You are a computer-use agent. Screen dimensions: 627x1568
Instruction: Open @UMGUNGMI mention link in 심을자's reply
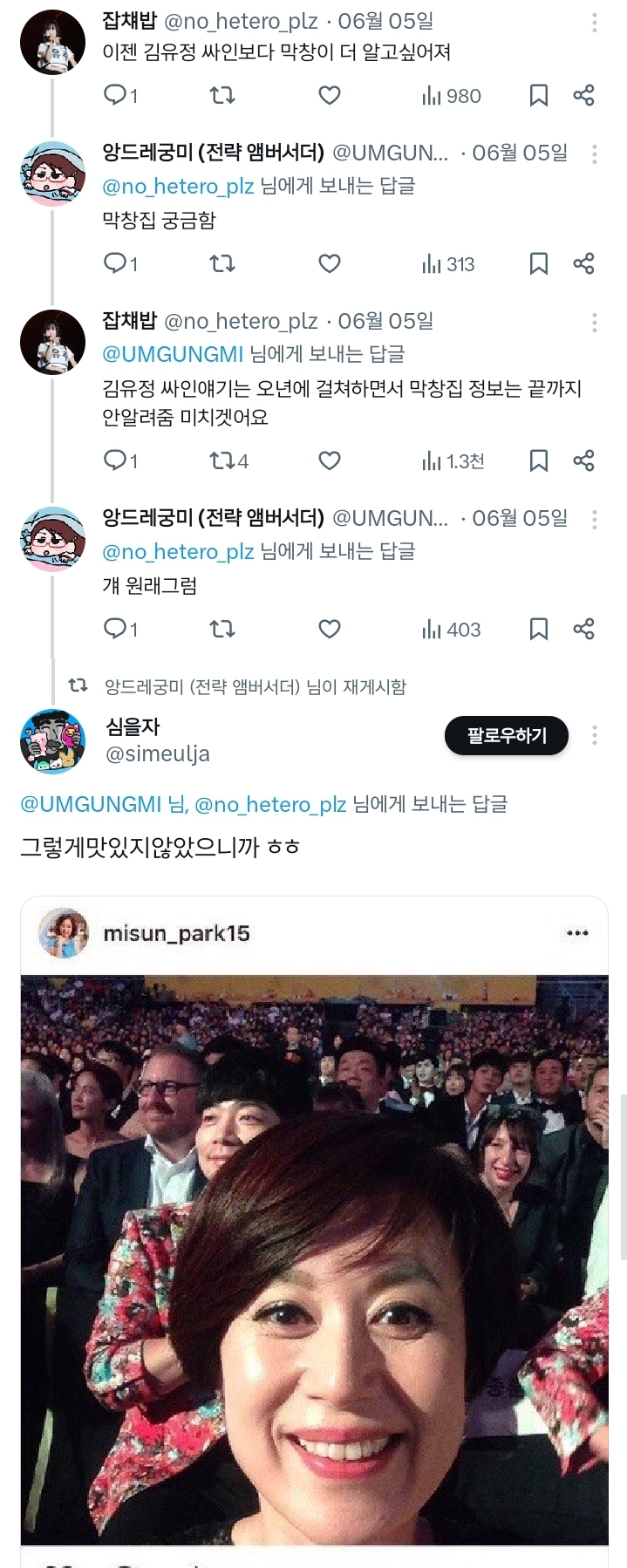click(x=91, y=804)
